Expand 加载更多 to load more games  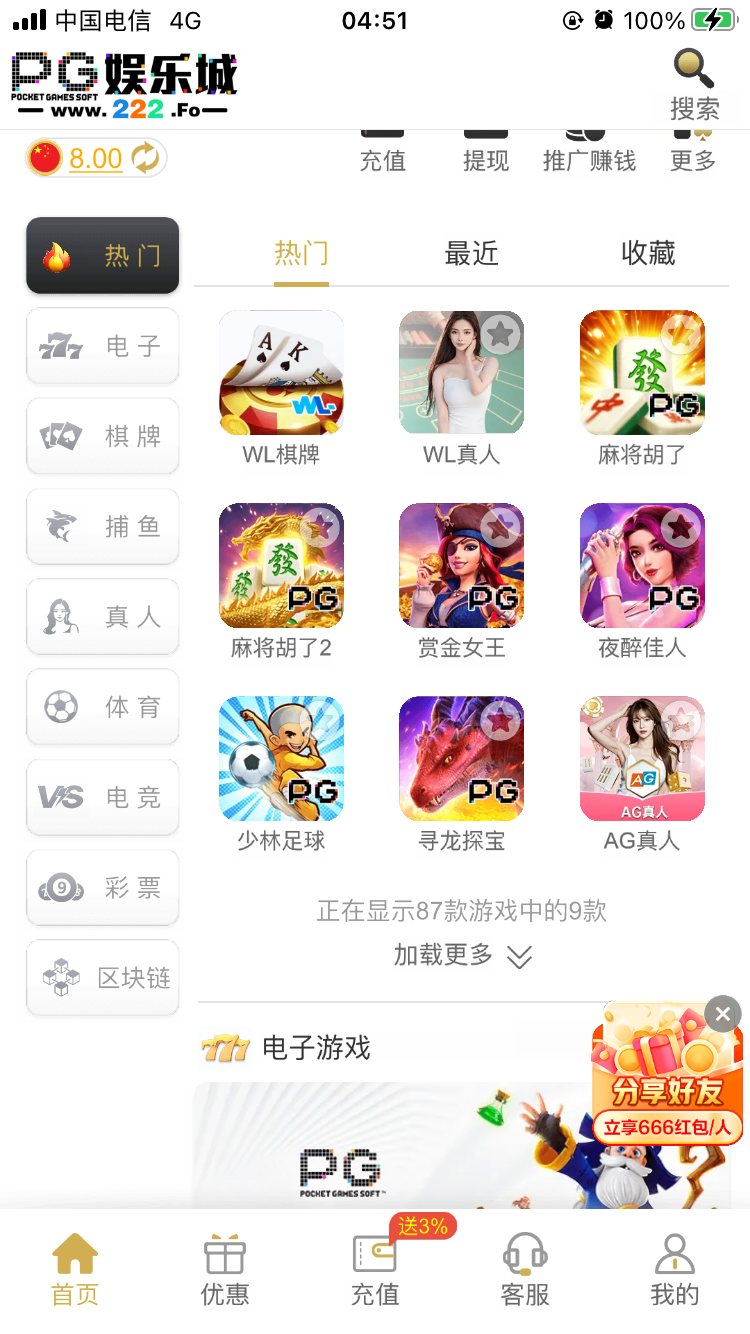pos(462,956)
